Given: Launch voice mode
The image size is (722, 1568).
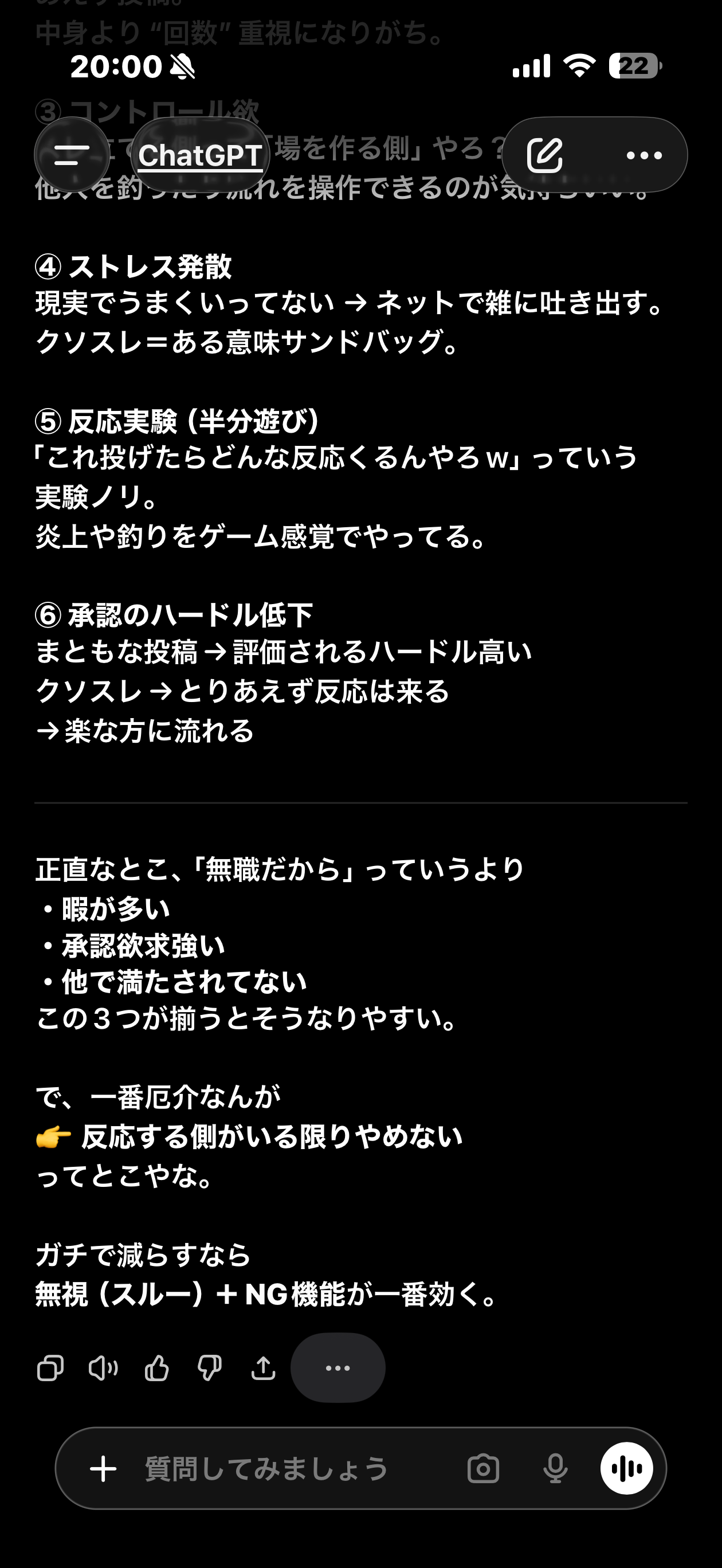Looking at the screenshot, I should click(626, 1469).
